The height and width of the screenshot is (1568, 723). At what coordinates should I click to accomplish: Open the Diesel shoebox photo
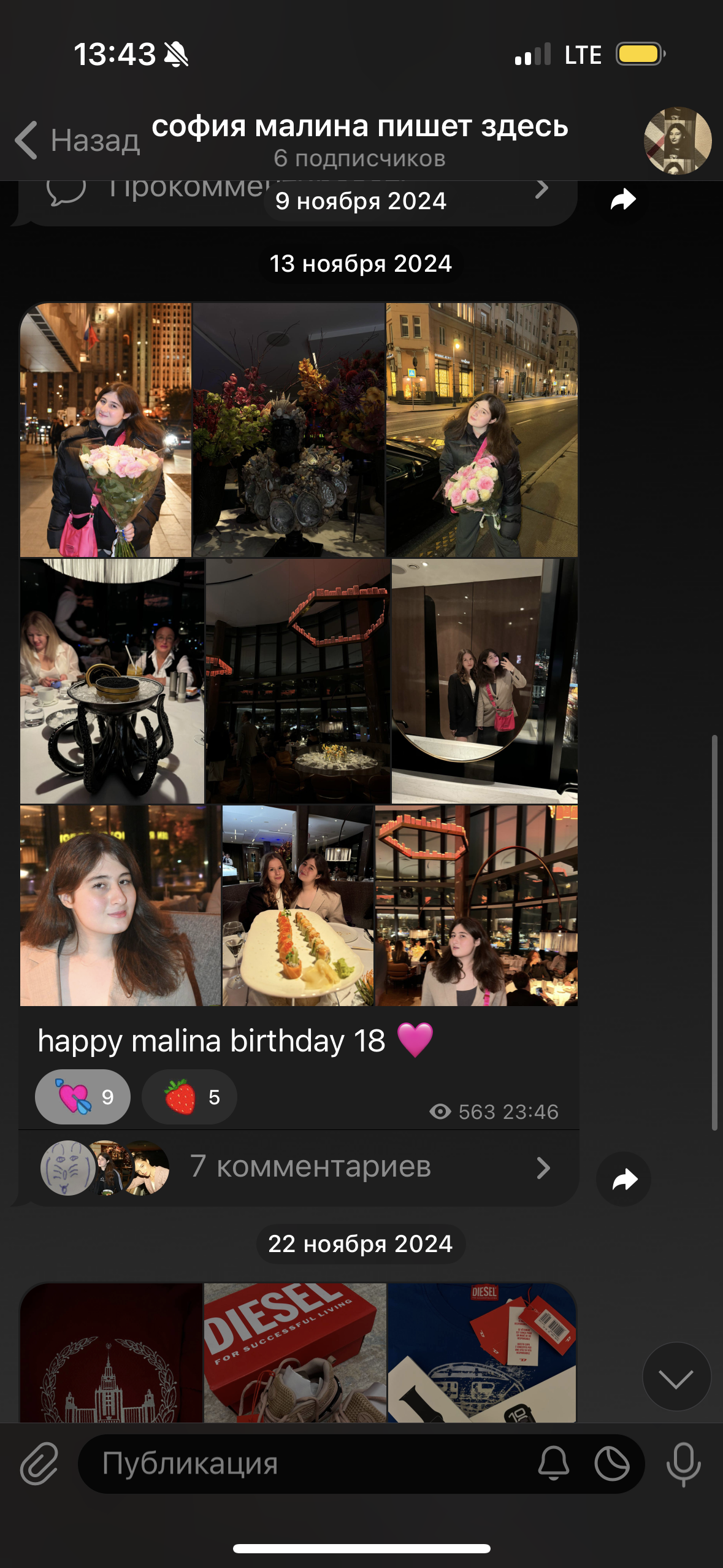coord(295,1353)
